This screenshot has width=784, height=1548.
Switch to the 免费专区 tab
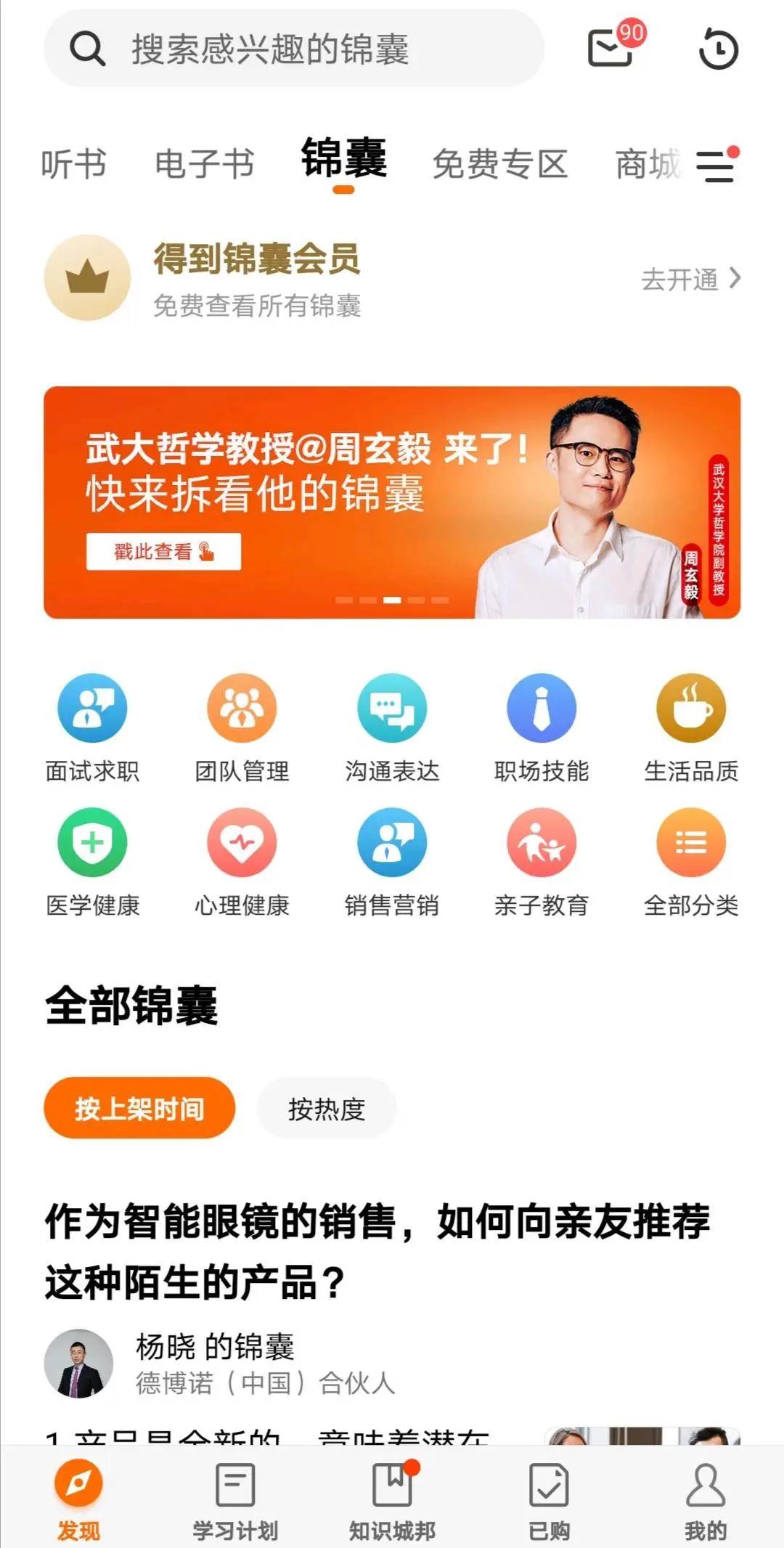click(x=499, y=163)
